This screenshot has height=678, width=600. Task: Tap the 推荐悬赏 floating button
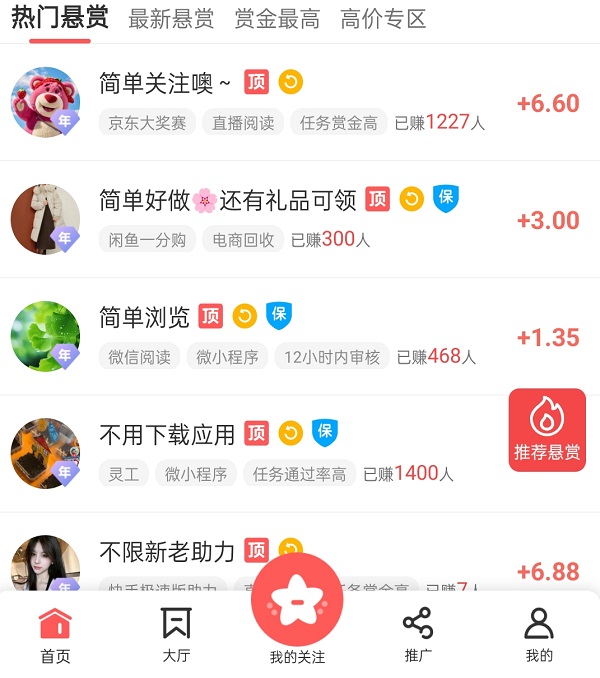[x=547, y=430]
